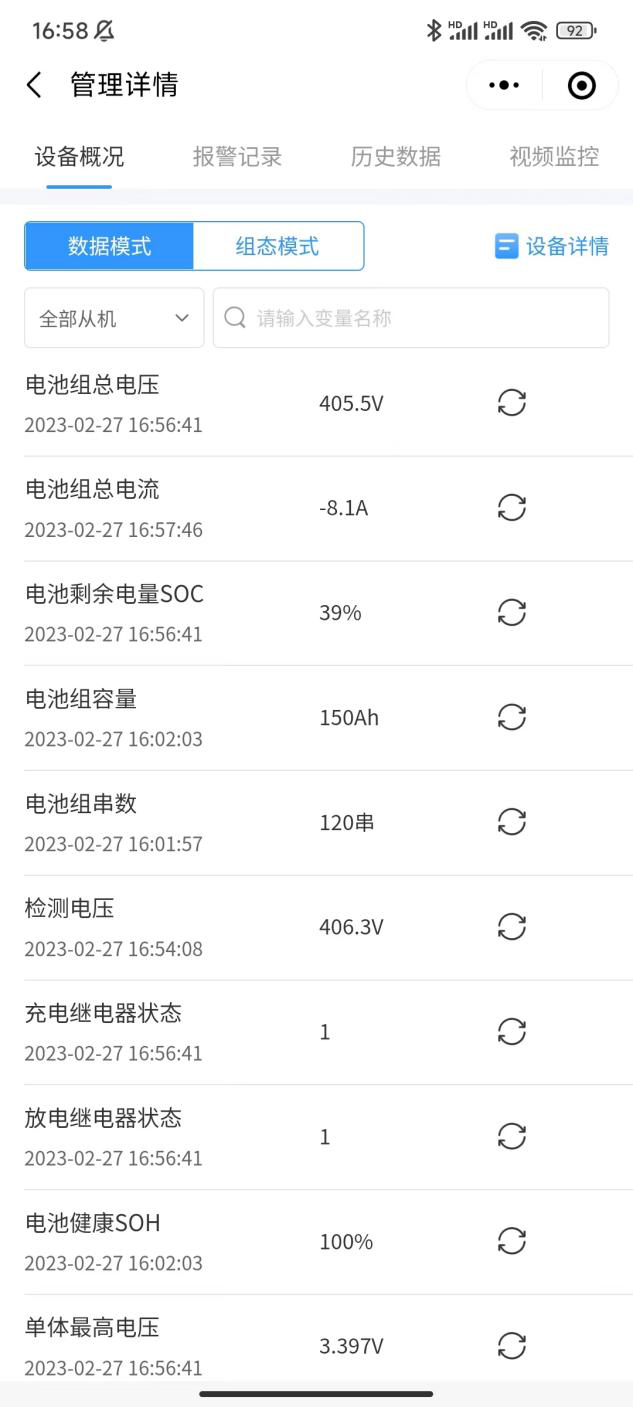This screenshot has height=1407, width=633.
Task: Refresh the 电池组串数 value
Action: (512, 822)
